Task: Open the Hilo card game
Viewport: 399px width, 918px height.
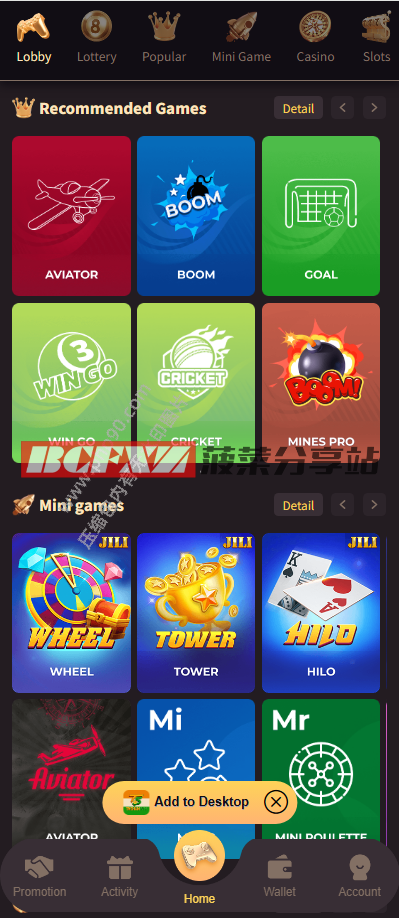Action: [x=321, y=613]
